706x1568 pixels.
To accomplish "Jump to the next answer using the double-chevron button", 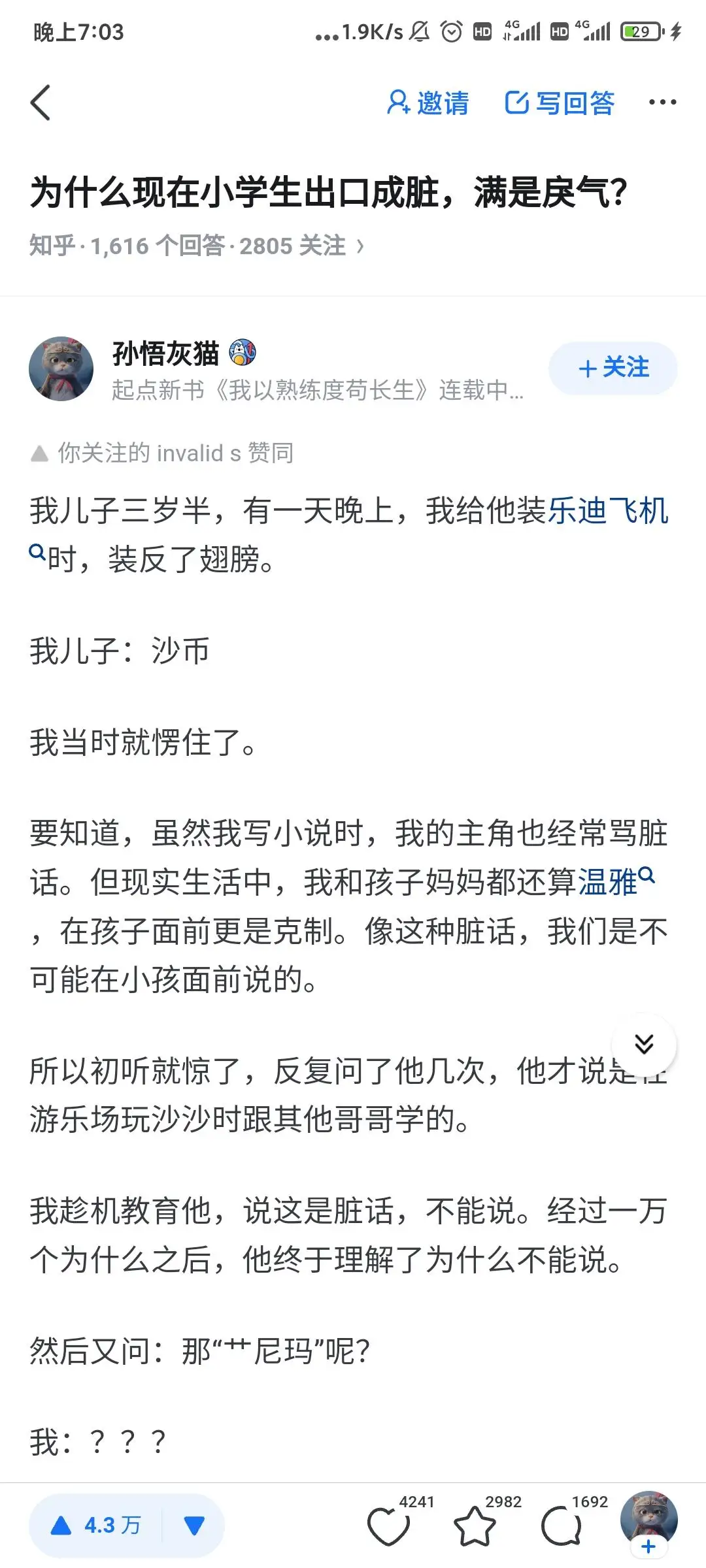I will (x=644, y=1044).
